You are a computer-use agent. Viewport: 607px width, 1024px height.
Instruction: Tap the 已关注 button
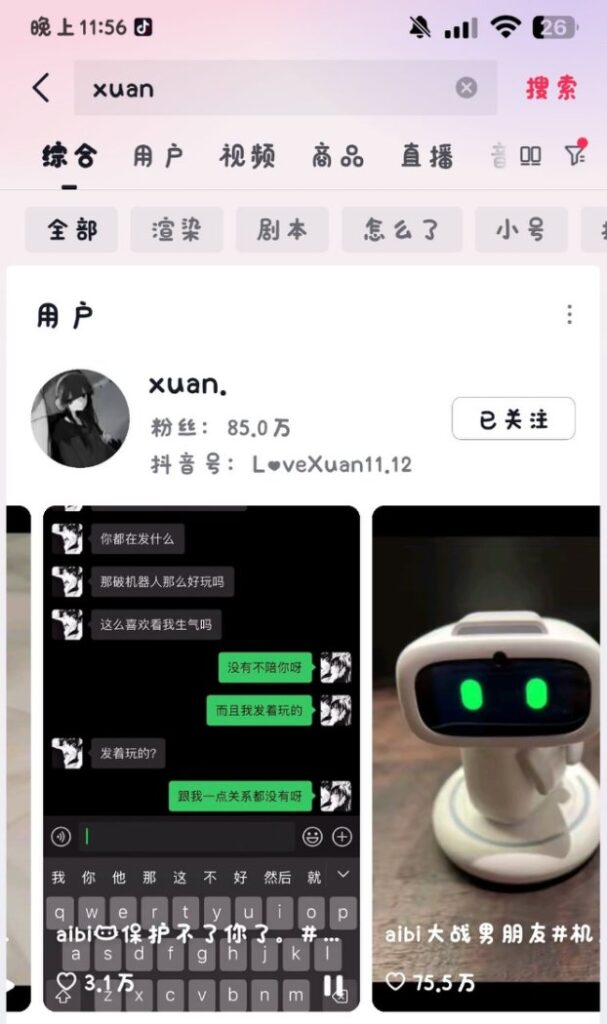point(513,419)
